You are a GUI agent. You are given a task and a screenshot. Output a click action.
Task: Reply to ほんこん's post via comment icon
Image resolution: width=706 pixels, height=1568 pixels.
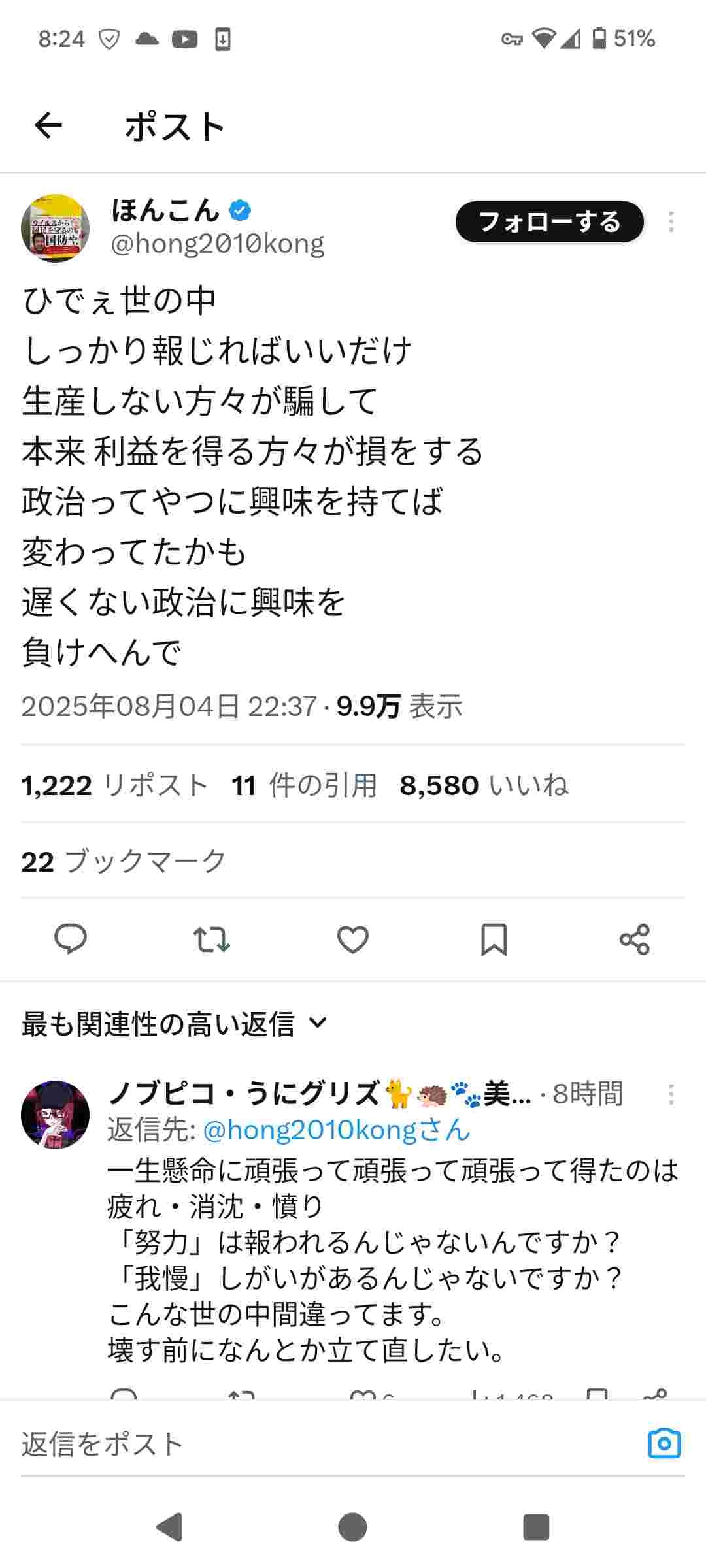click(71, 939)
